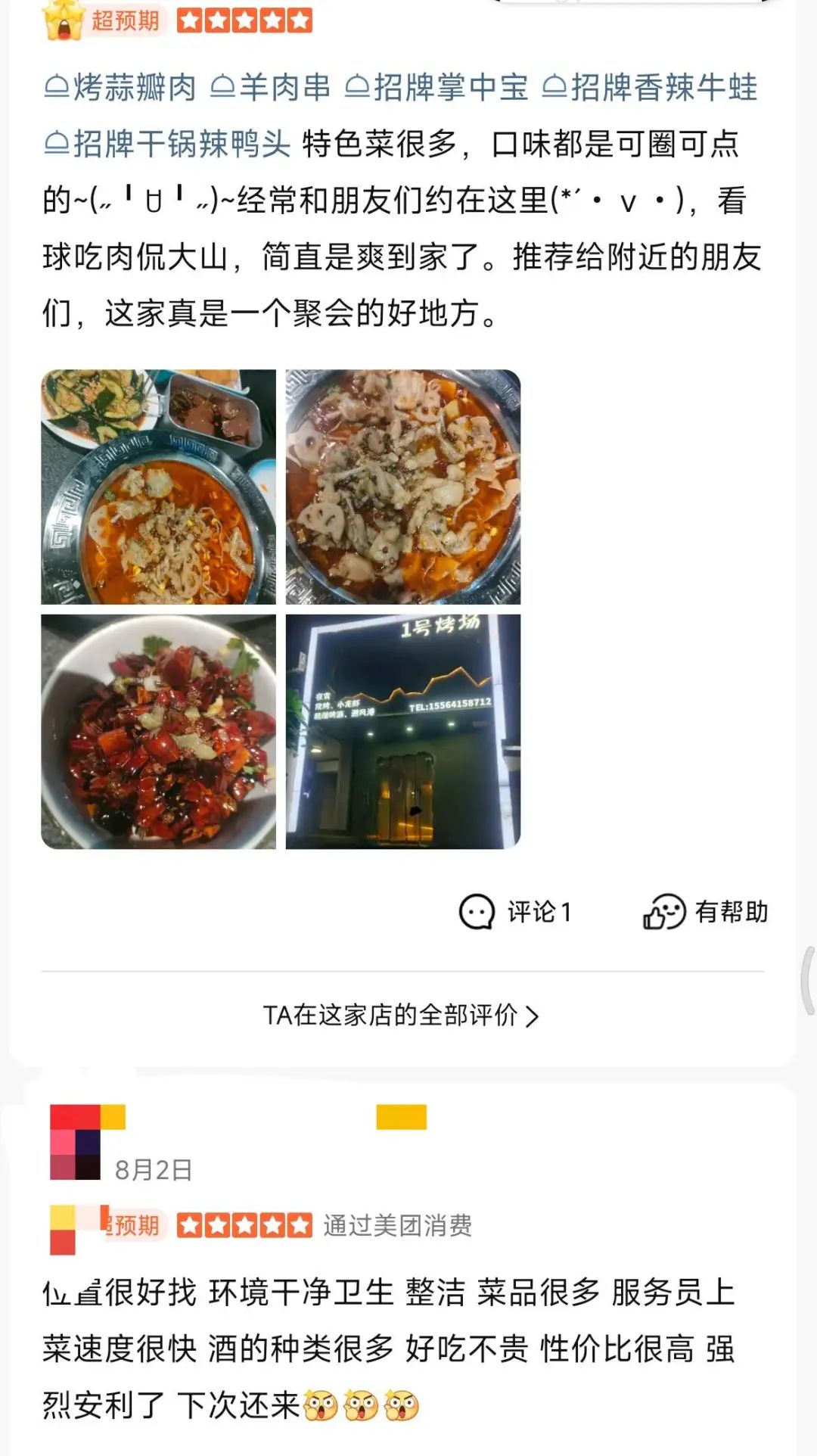Screen dimensions: 817x1456
Task: Enlarge the close-up spicy lotus root pot photo
Action: point(403,487)
